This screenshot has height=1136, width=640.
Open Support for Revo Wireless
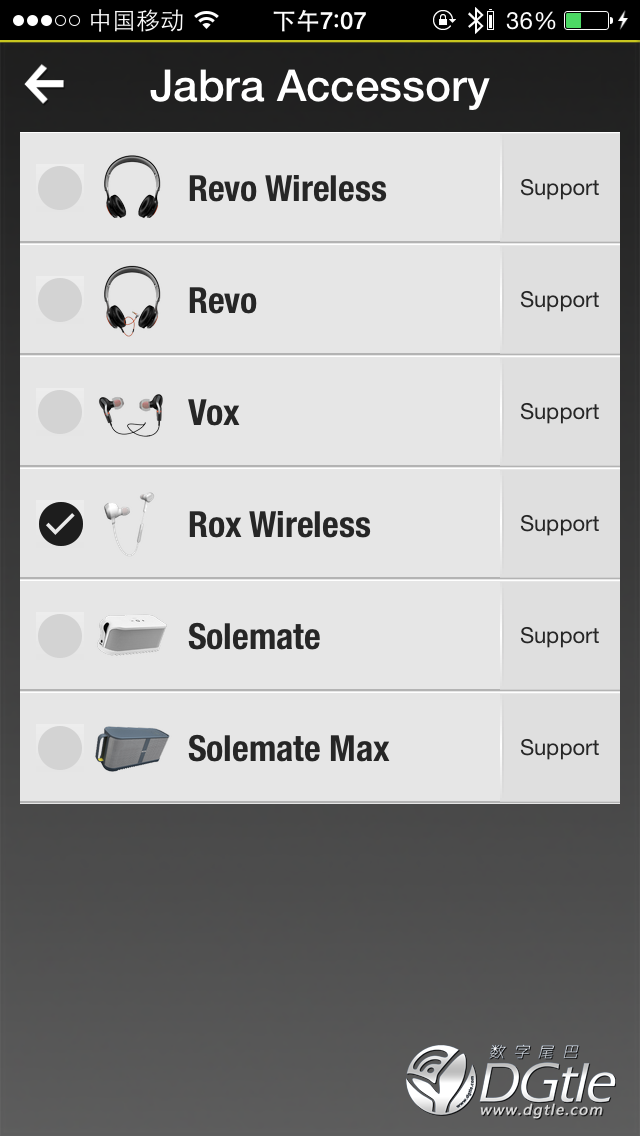(560, 188)
